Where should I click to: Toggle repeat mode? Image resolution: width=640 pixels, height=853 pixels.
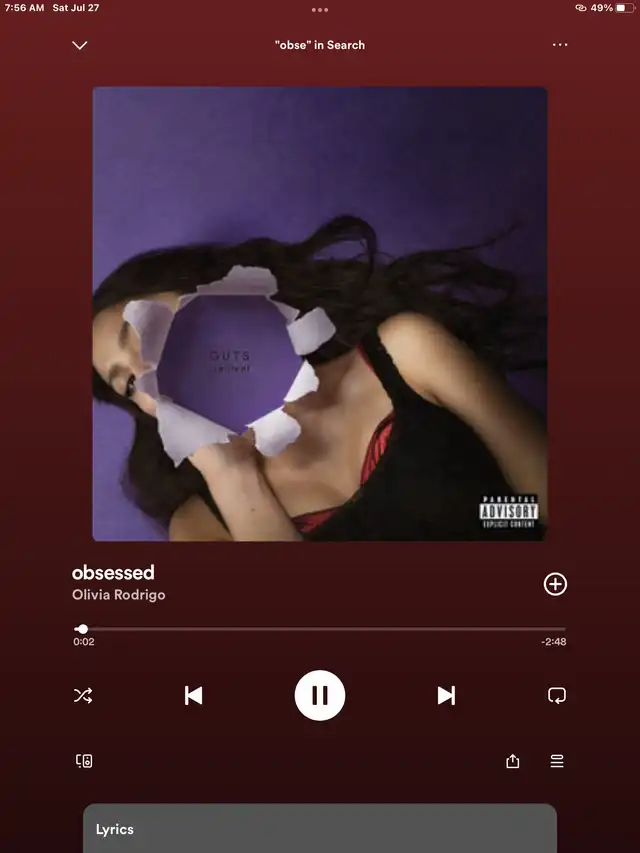pyautogui.click(x=557, y=696)
